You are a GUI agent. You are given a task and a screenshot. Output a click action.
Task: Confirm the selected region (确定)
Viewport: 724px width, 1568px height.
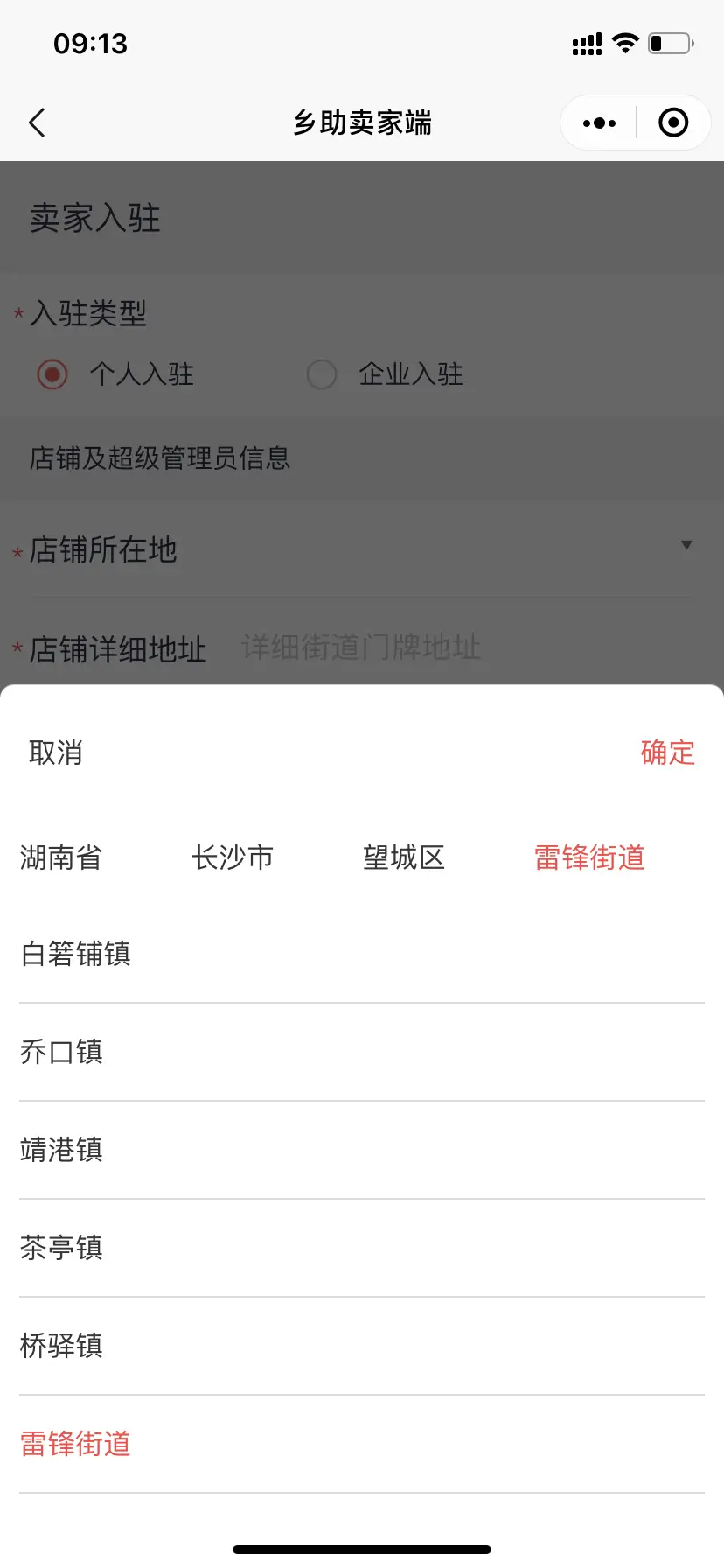667,752
